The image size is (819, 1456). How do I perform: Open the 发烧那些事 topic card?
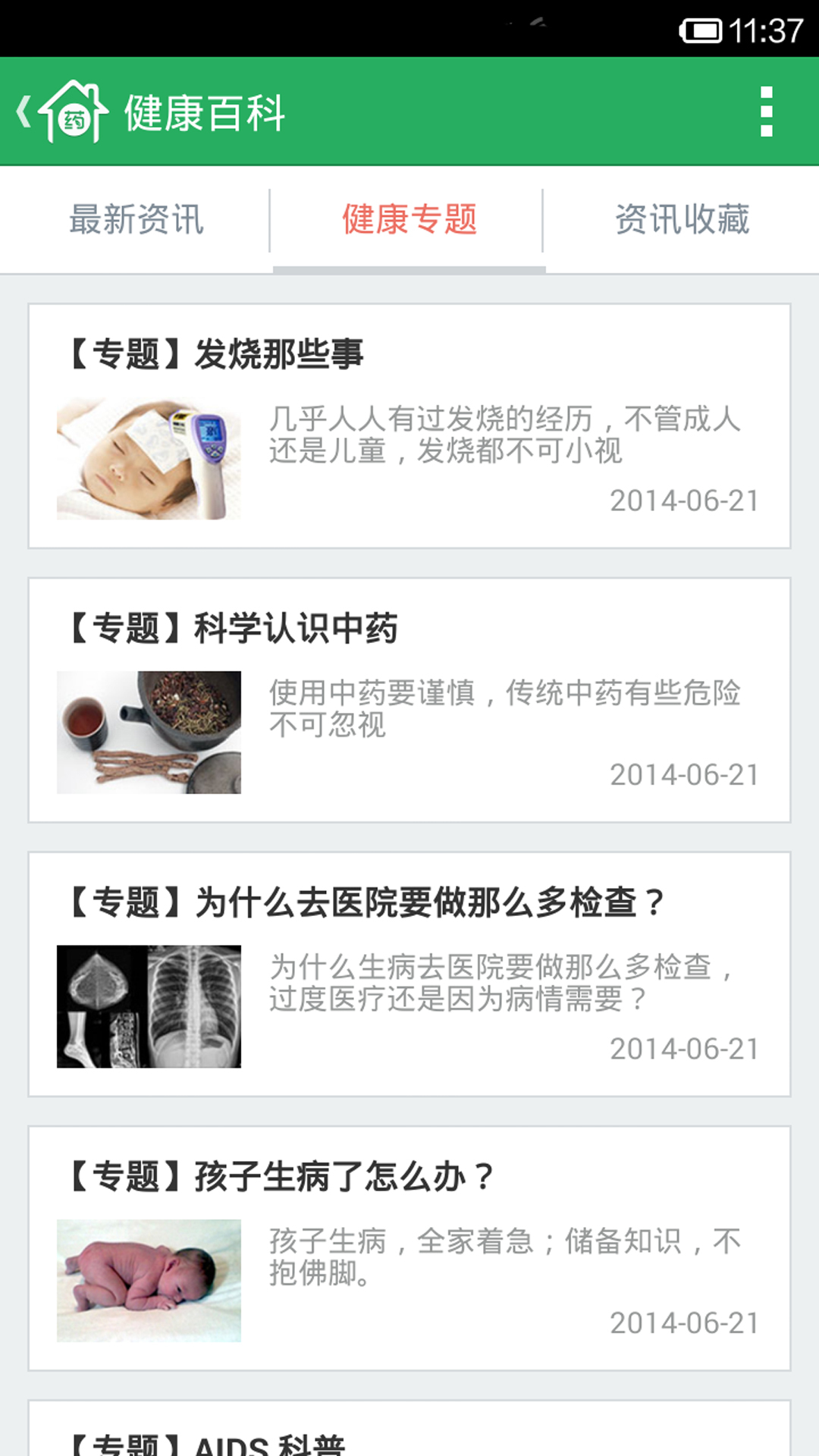tap(409, 426)
